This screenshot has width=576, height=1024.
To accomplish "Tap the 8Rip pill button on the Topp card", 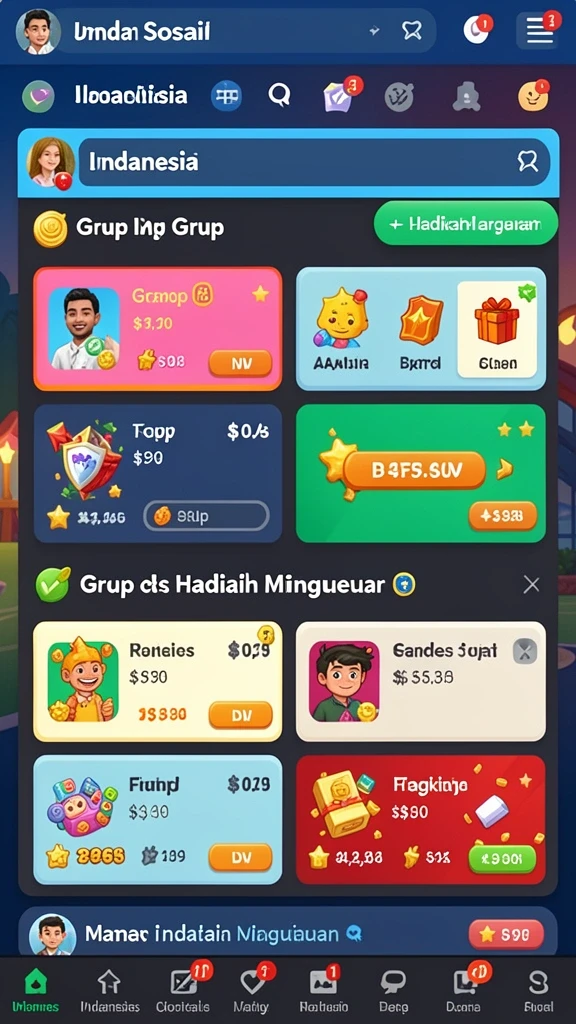I will pyautogui.click(x=206, y=516).
